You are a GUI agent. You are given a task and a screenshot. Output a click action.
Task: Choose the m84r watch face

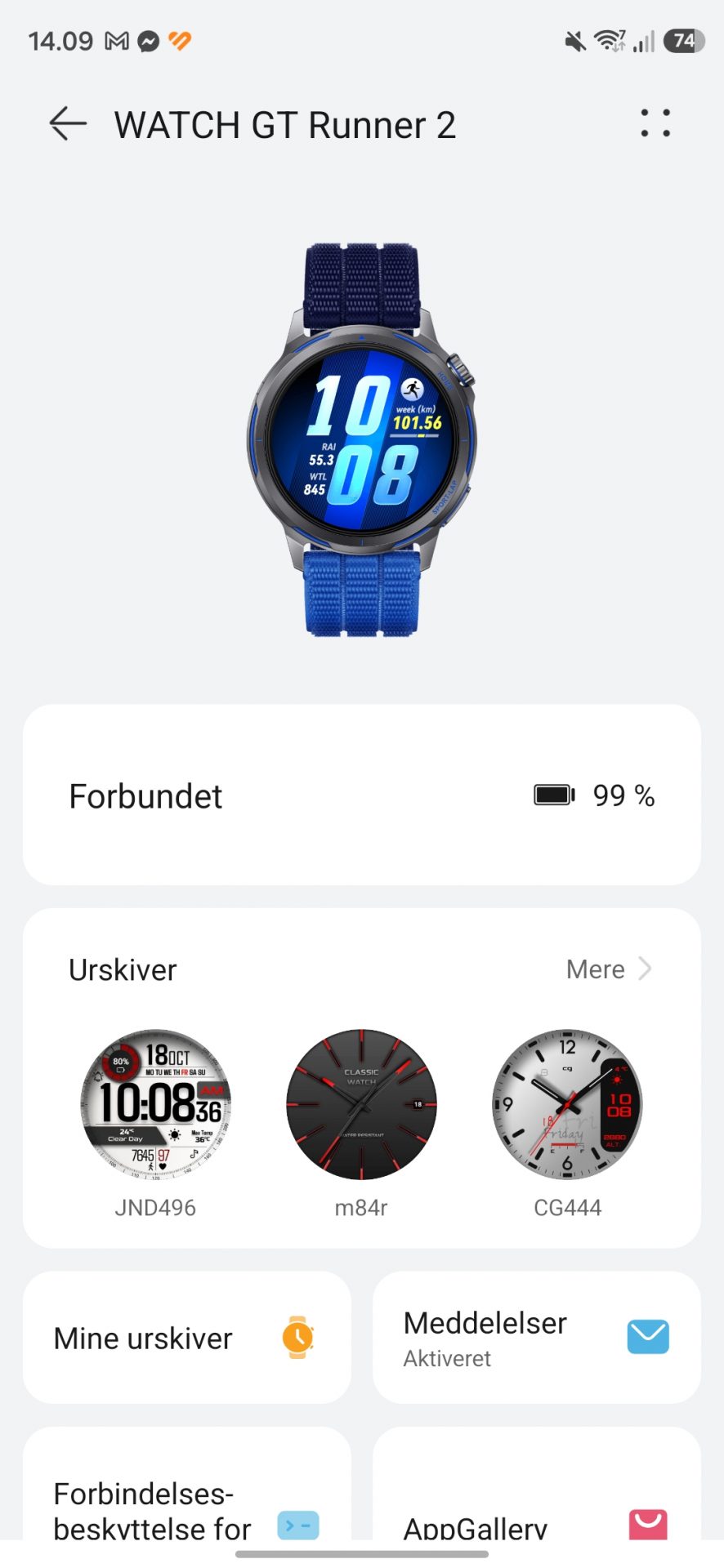click(361, 1104)
